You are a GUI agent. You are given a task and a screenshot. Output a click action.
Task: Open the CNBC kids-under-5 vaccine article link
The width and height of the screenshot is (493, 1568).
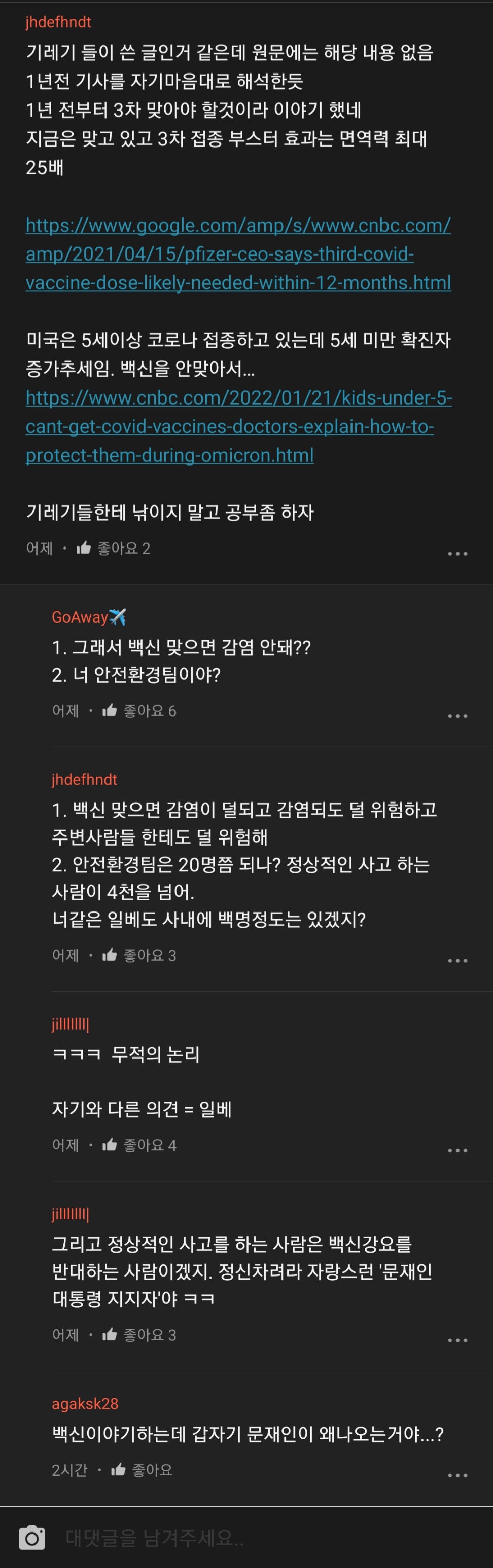pos(238,426)
